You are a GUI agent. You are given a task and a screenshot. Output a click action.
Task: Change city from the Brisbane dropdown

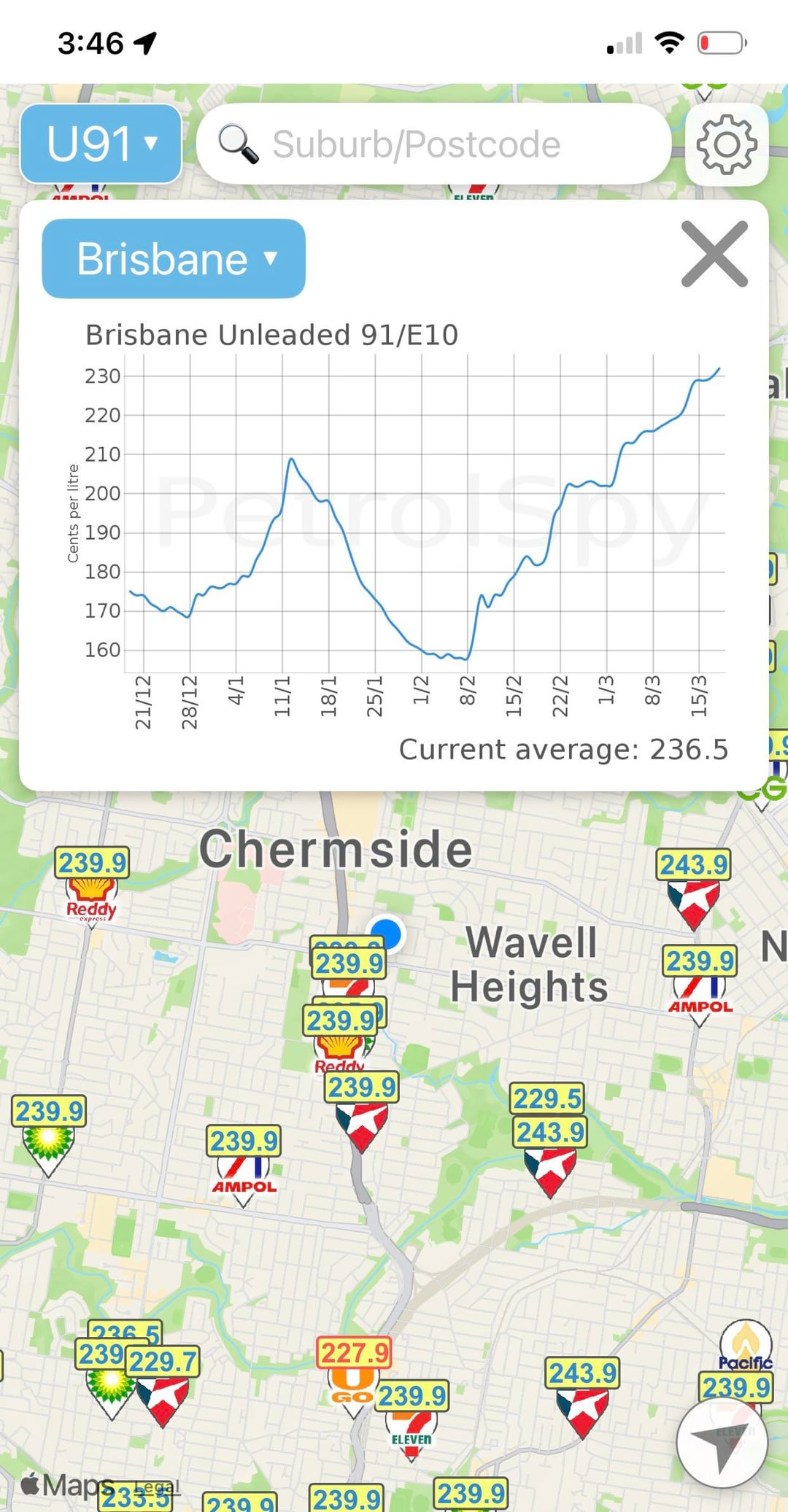(174, 259)
